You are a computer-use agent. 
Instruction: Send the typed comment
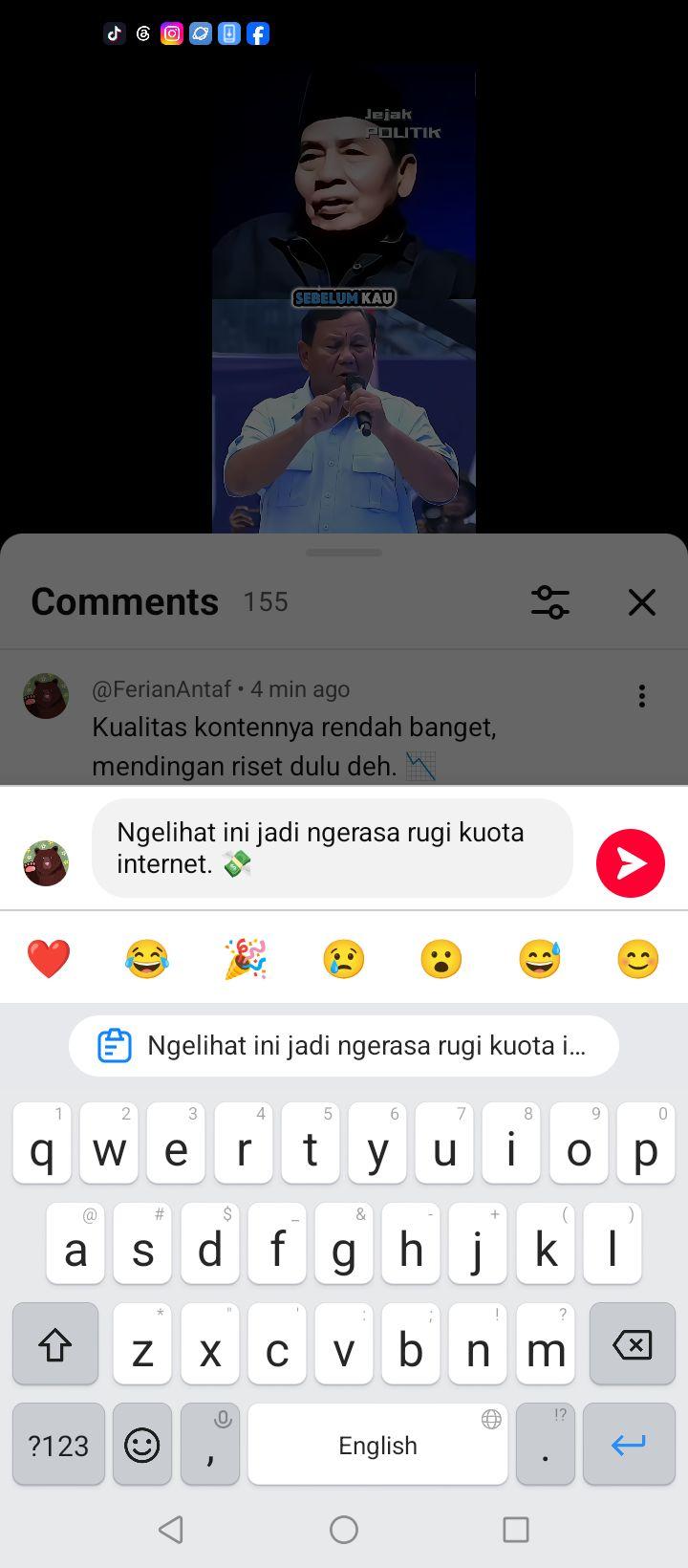pyautogui.click(x=631, y=863)
